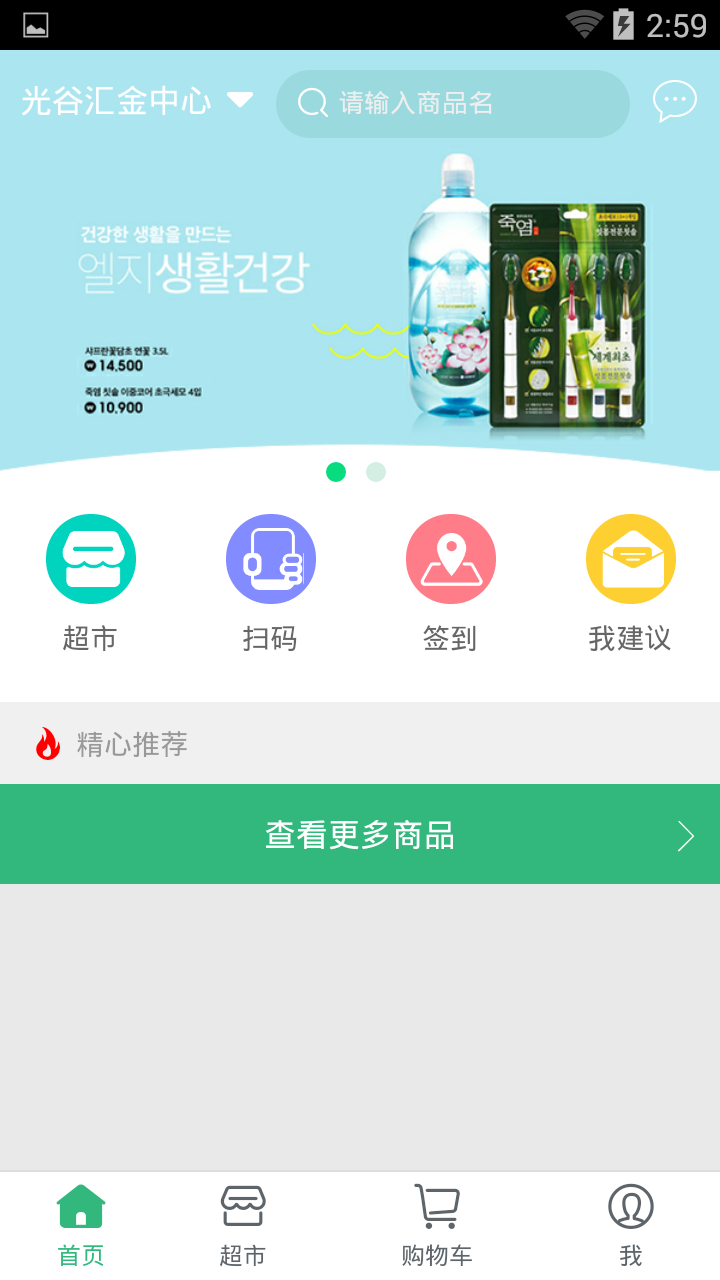The height and width of the screenshot is (1280, 720).
Task: Click the 查看更多商品 green button
Action: click(360, 834)
